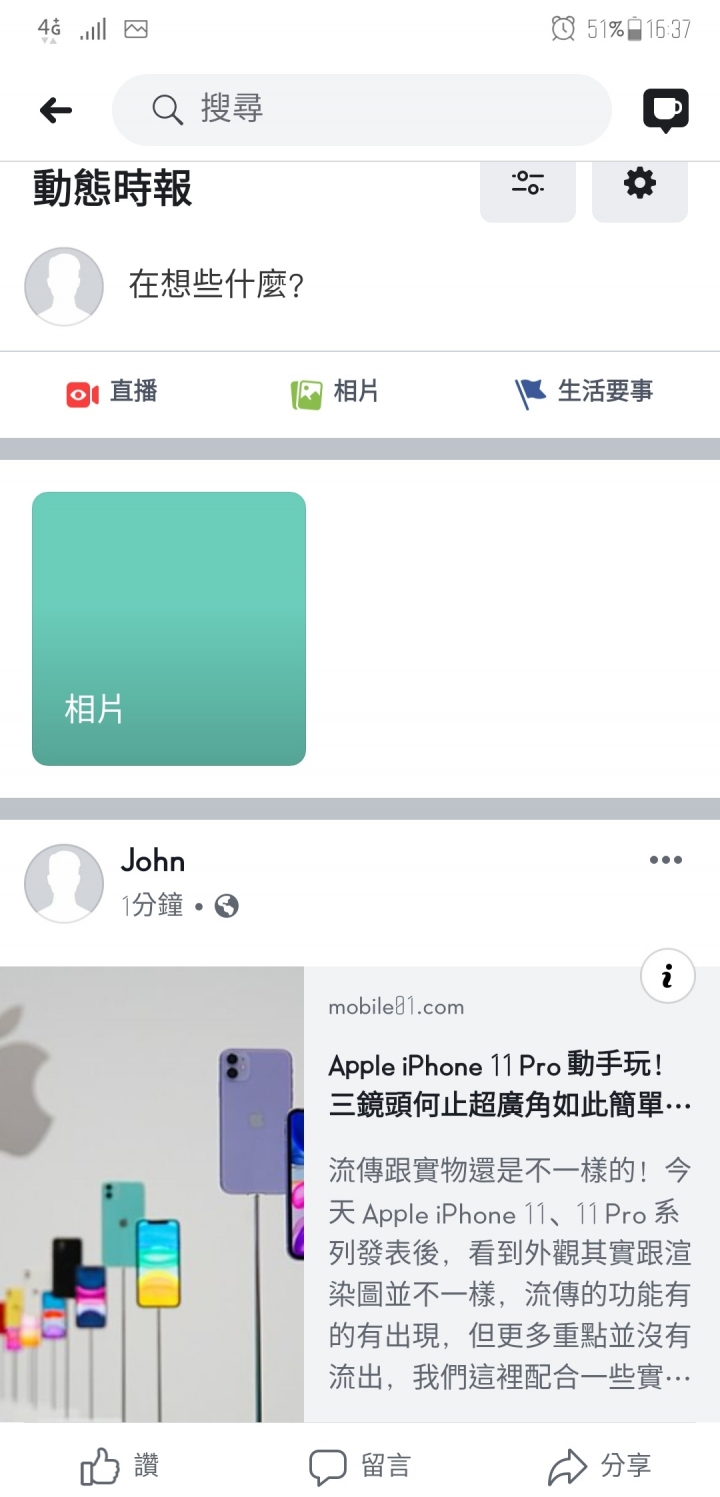Open the messages icon beside search
This screenshot has width=720, height=1497.
click(x=665, y=110)
